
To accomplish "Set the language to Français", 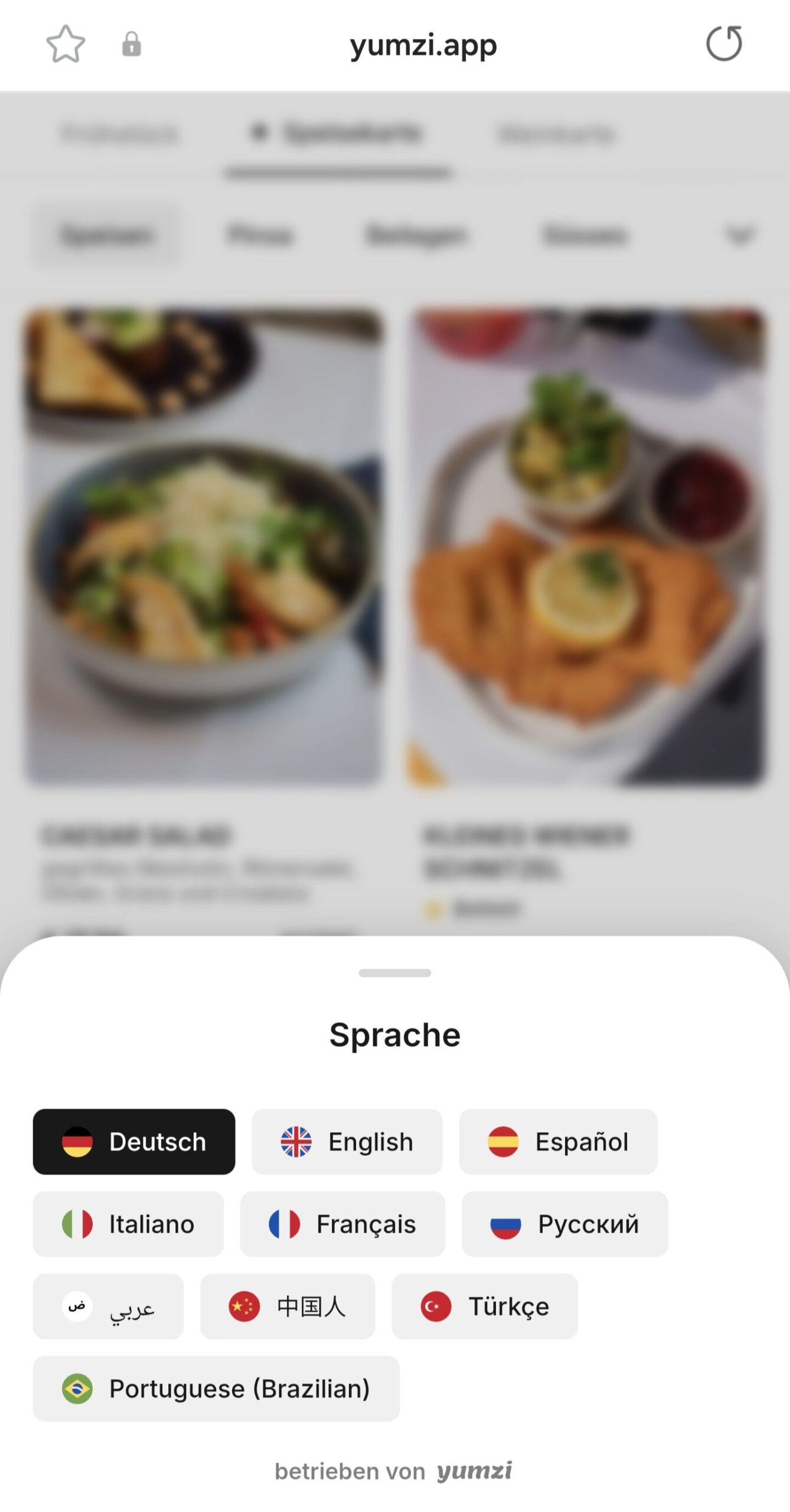I will pyautogui.click(x=342, y=1224).
